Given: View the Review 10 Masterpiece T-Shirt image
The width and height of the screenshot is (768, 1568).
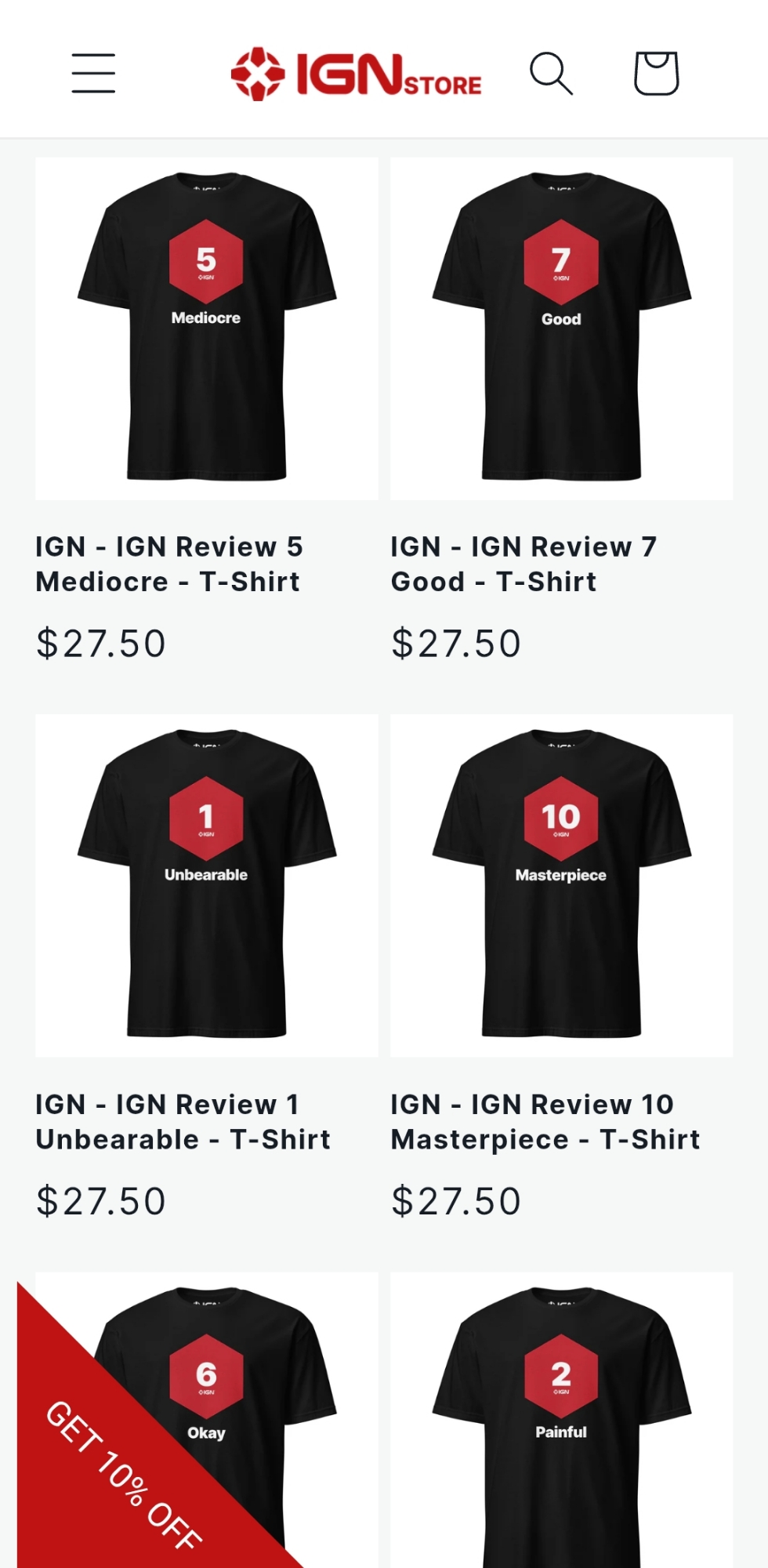Looking at the screenshot, I should click(561, 885).
